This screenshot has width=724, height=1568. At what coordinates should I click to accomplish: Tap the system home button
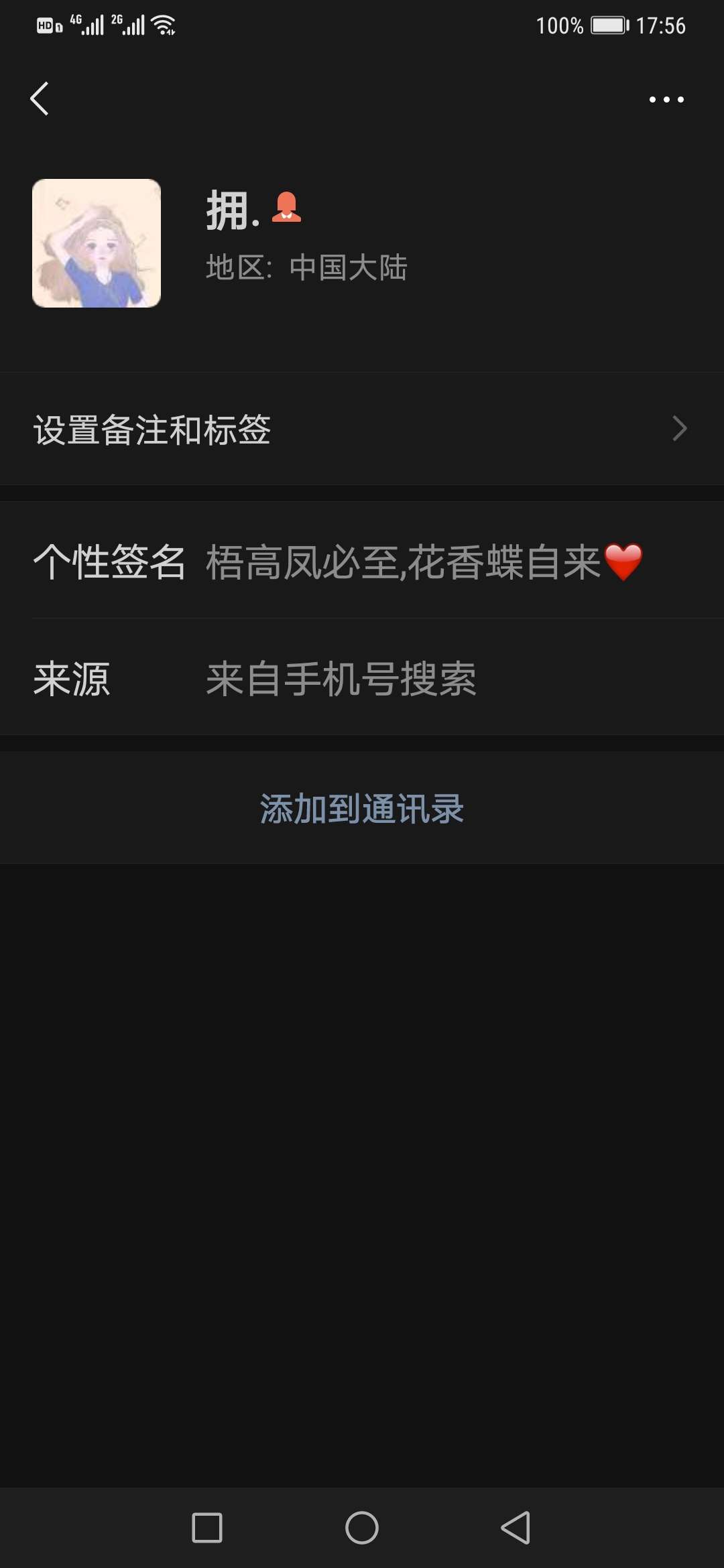362,1528
